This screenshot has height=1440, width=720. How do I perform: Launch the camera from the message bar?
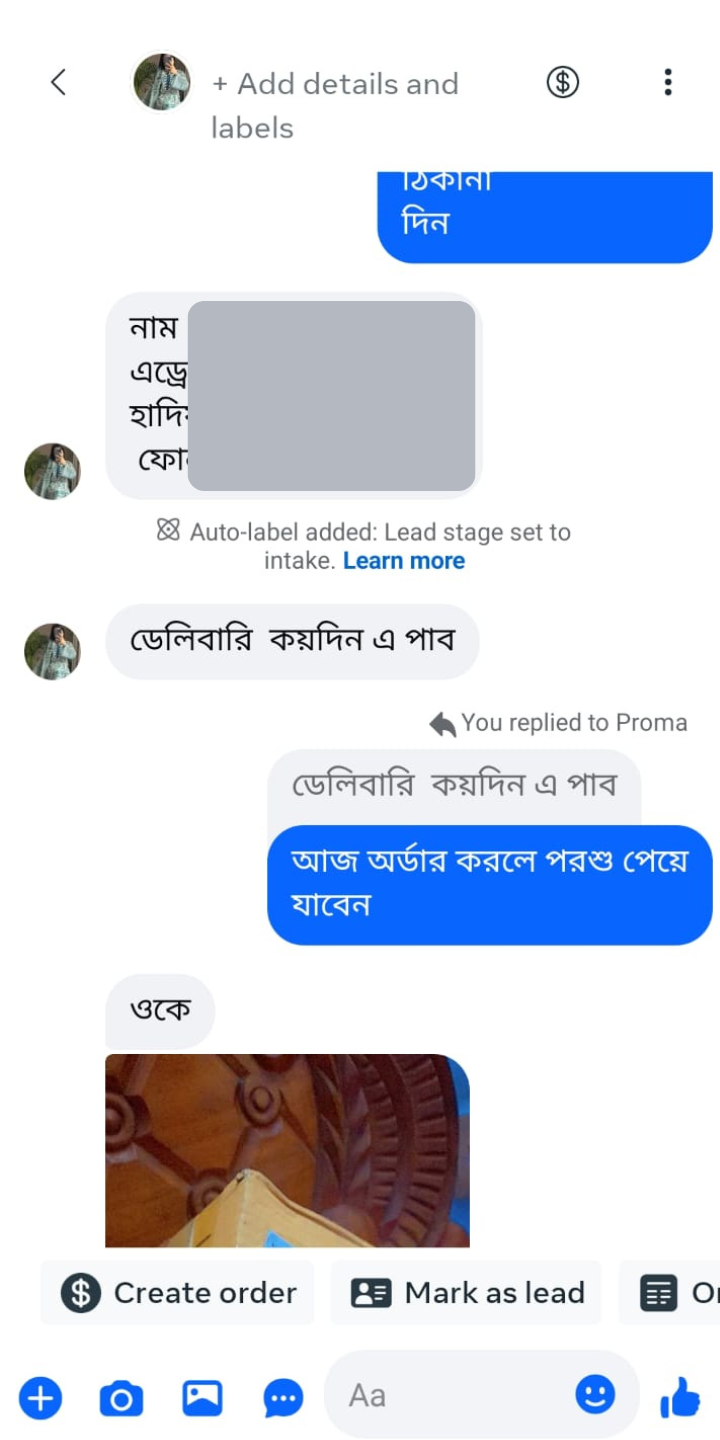point(121,1397)
